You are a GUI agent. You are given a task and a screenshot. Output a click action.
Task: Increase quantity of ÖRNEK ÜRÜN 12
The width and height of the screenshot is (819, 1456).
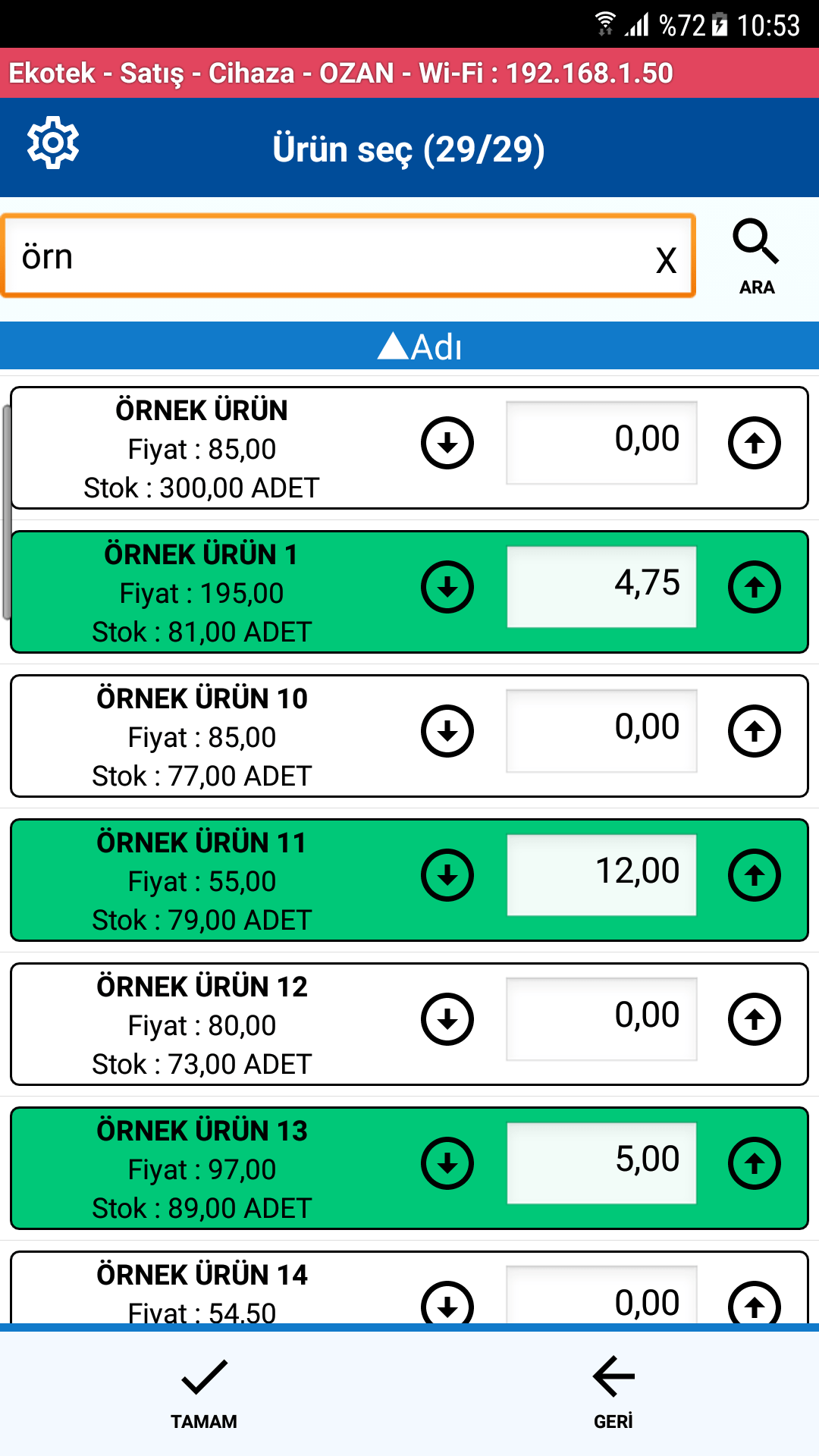[x=755, y=1018]
